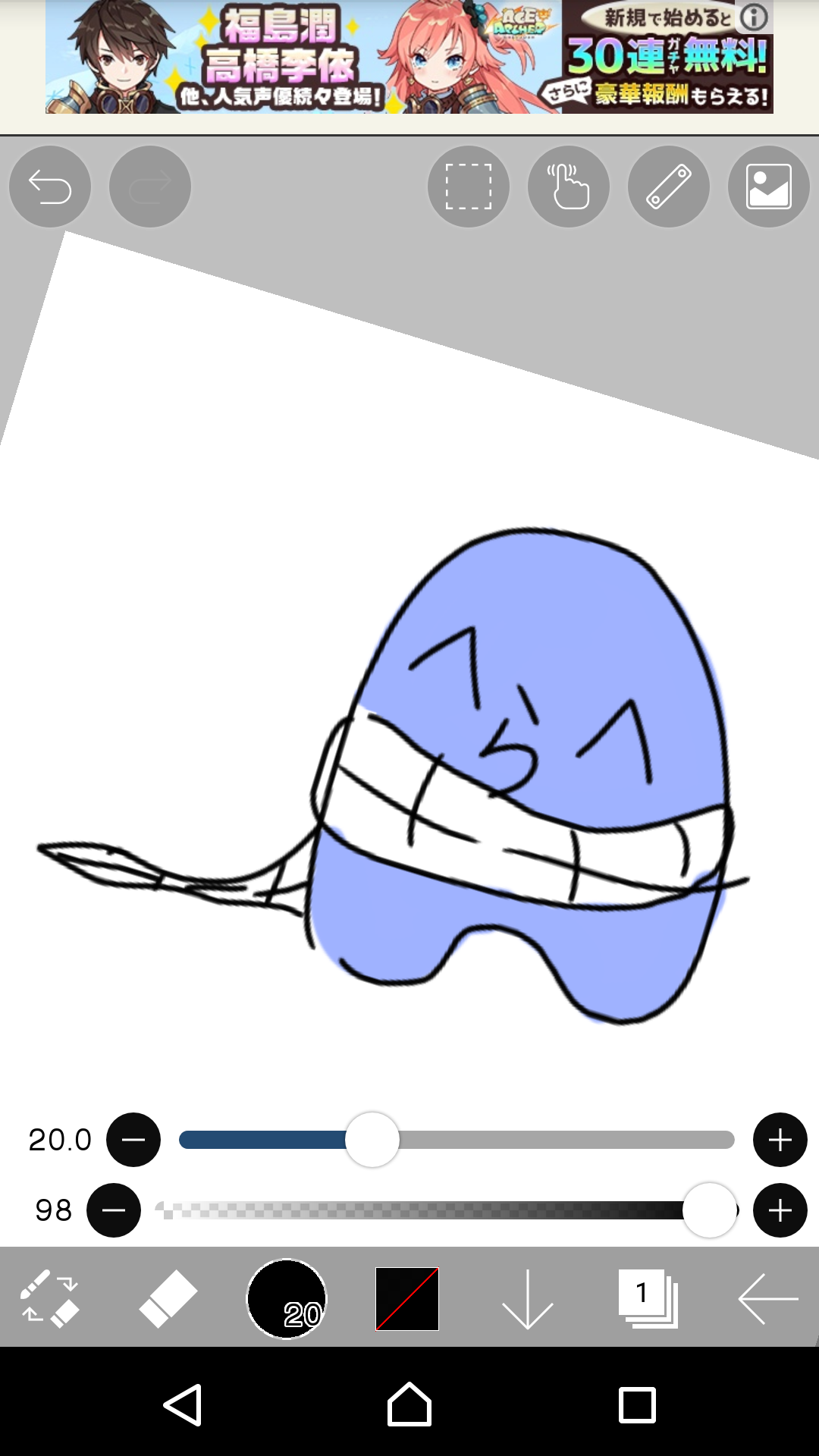Decrease brush opacity with minus button
Screen dimensions: 819x1456
(x=114, y=1210)
